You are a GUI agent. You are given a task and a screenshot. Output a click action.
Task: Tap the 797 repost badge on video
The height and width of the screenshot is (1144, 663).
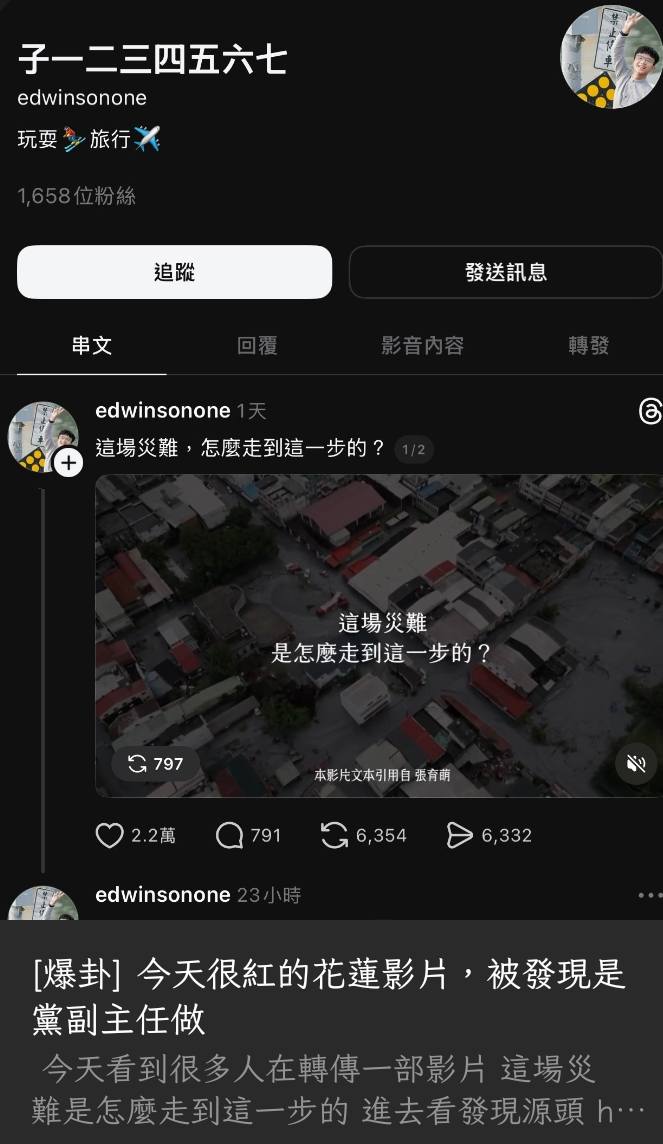click(155, 764)
